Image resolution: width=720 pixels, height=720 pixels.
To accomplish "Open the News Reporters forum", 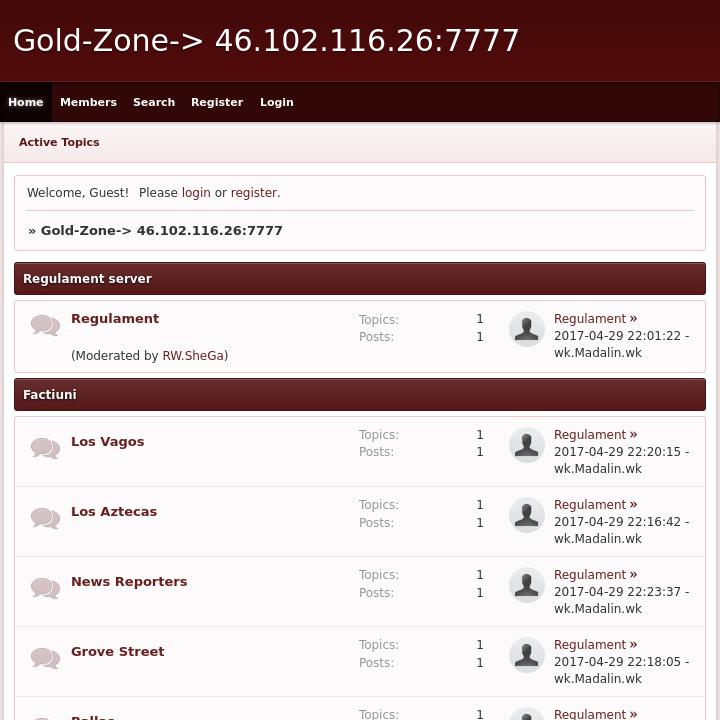I will point(129,581).
